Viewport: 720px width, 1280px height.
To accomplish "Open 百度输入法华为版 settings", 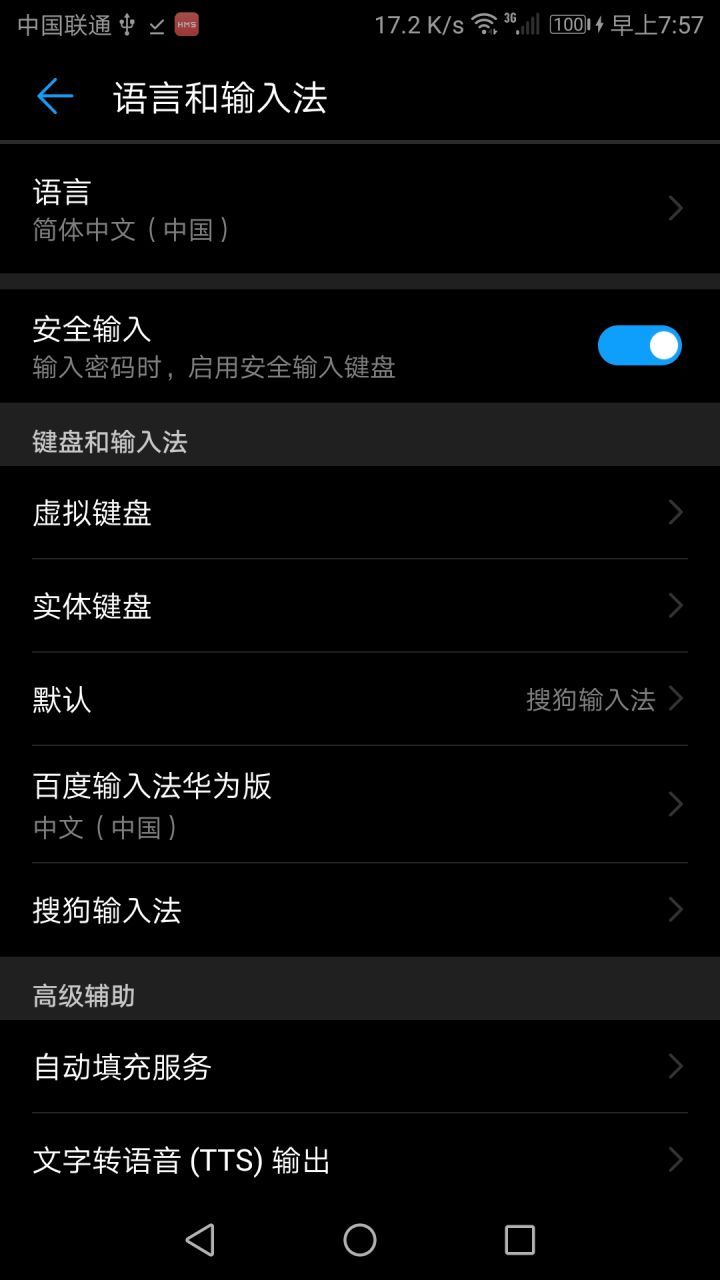I will click(360, 804).
